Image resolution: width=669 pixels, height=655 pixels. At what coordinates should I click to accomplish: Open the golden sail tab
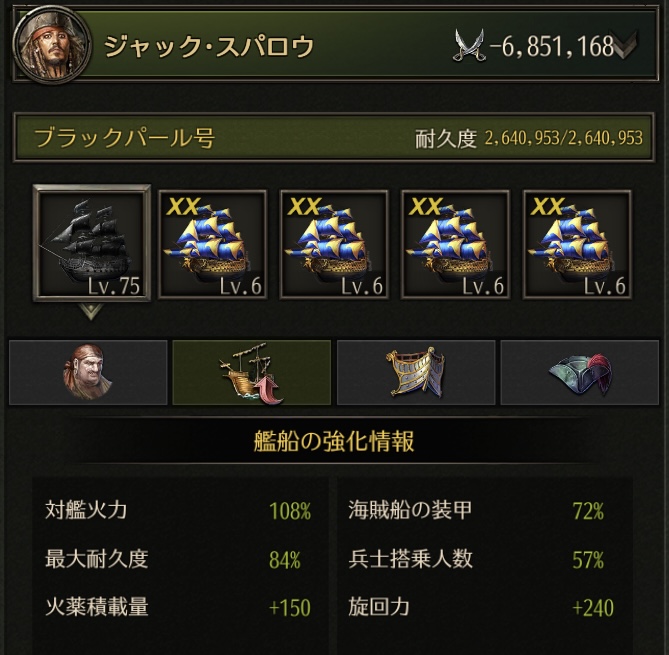click(x=415, y=372)
